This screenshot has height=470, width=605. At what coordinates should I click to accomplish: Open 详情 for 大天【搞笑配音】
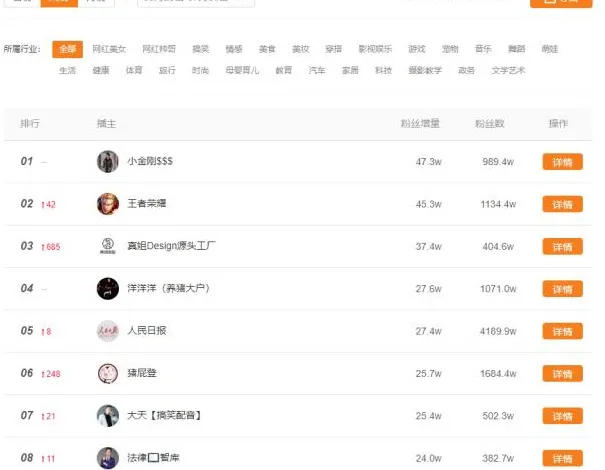562,416
